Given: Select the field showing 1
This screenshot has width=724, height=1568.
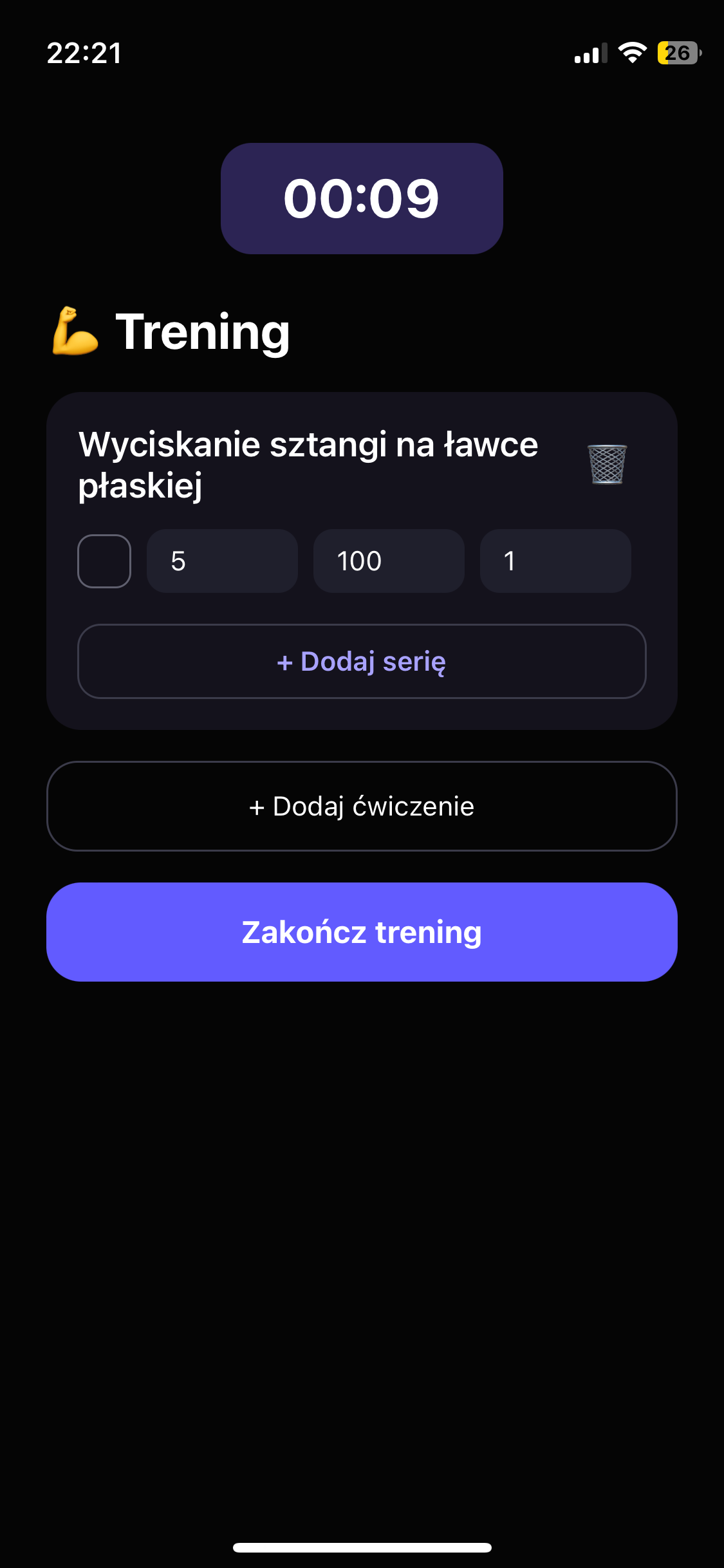Looking at the screenshot, I should (555, 561).
